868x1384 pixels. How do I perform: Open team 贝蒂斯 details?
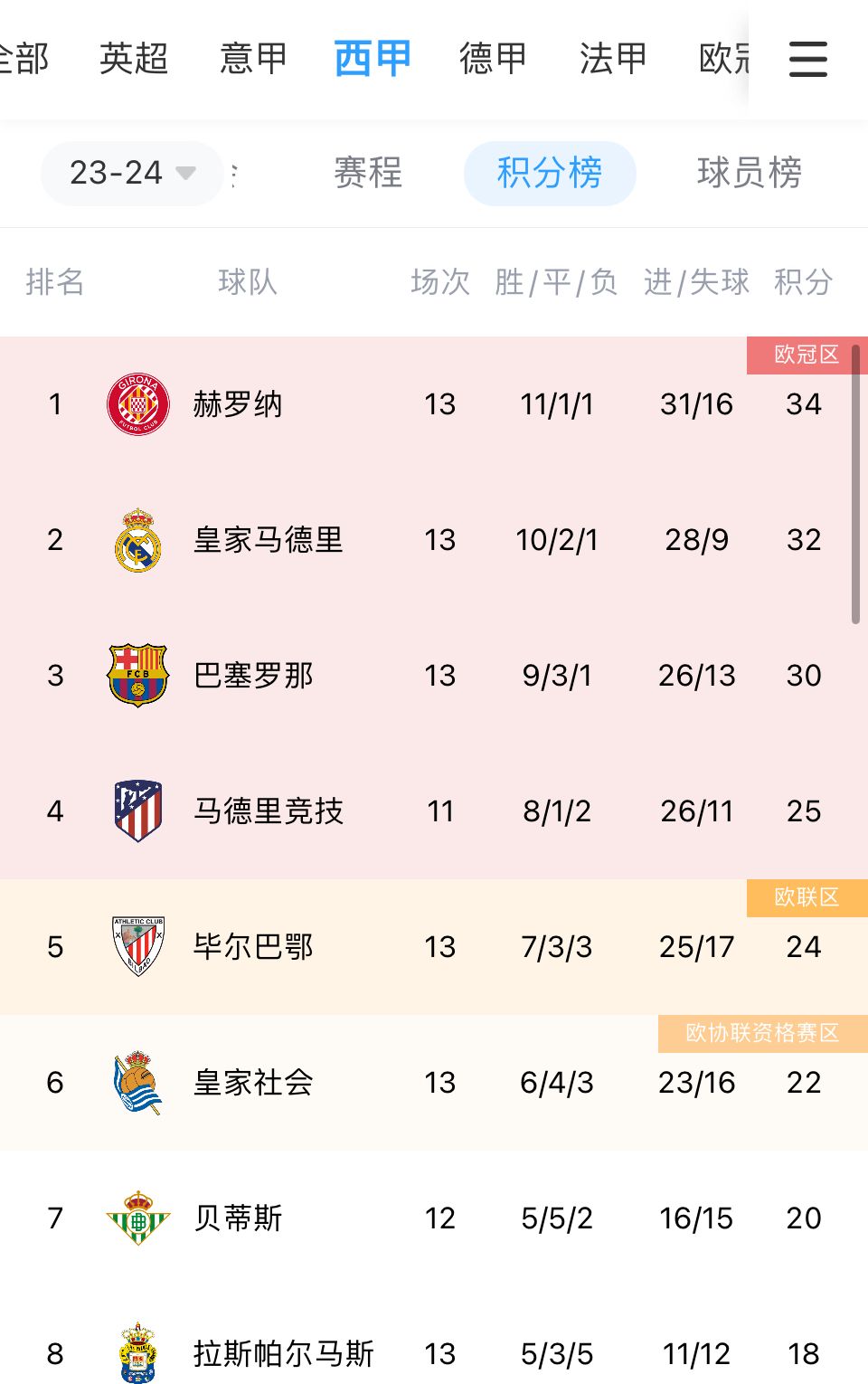coord(238,1218)
